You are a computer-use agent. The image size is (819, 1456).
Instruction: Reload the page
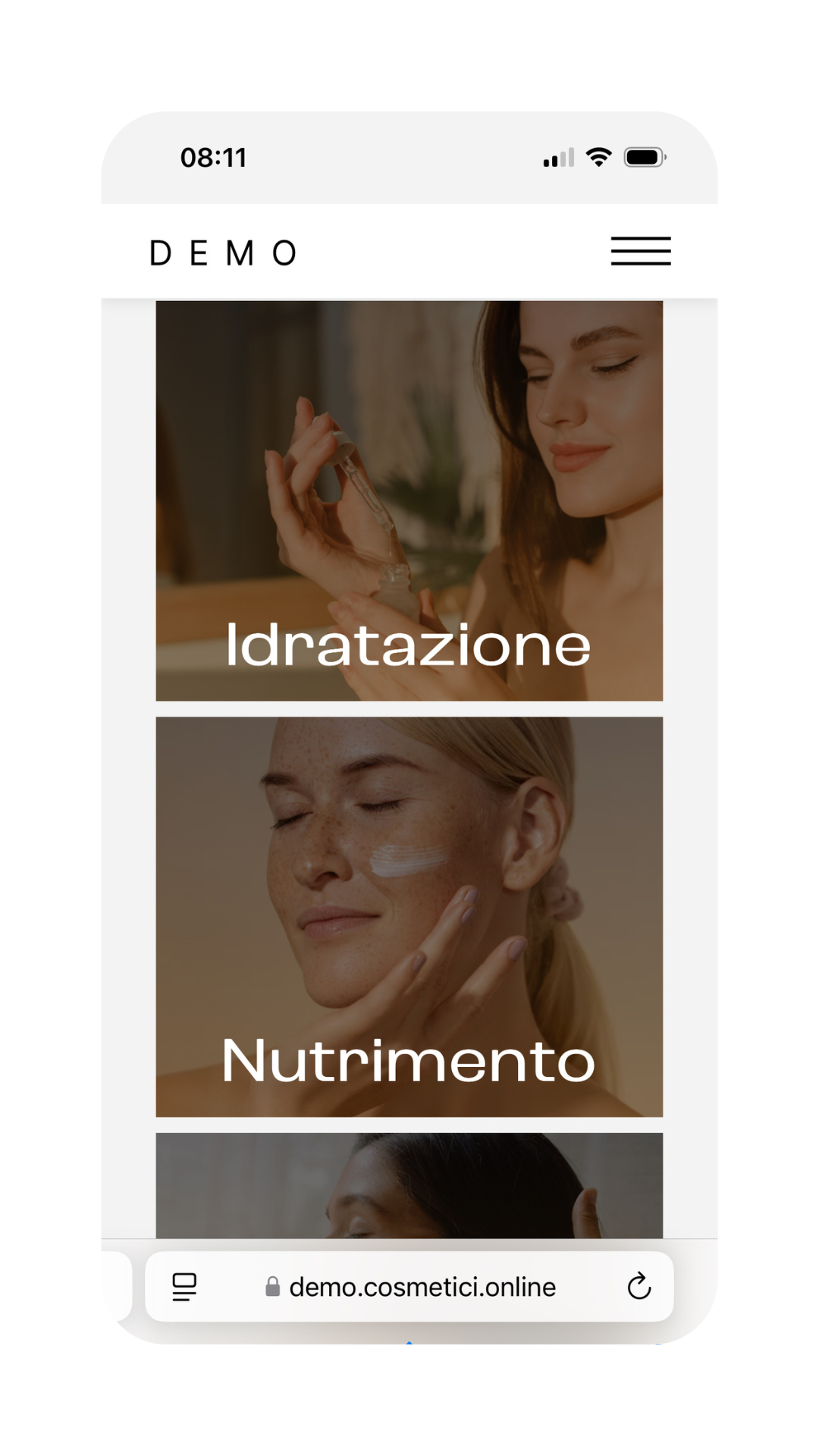click(639, 1286)
